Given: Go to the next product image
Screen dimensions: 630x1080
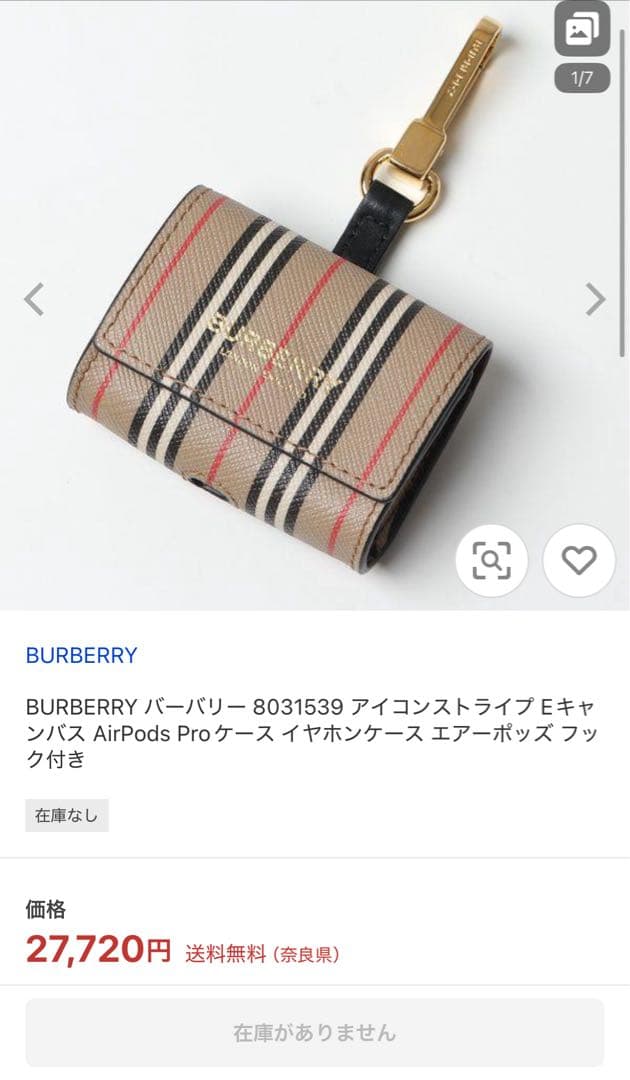Looking at the screenshot, I should (595, 298).
